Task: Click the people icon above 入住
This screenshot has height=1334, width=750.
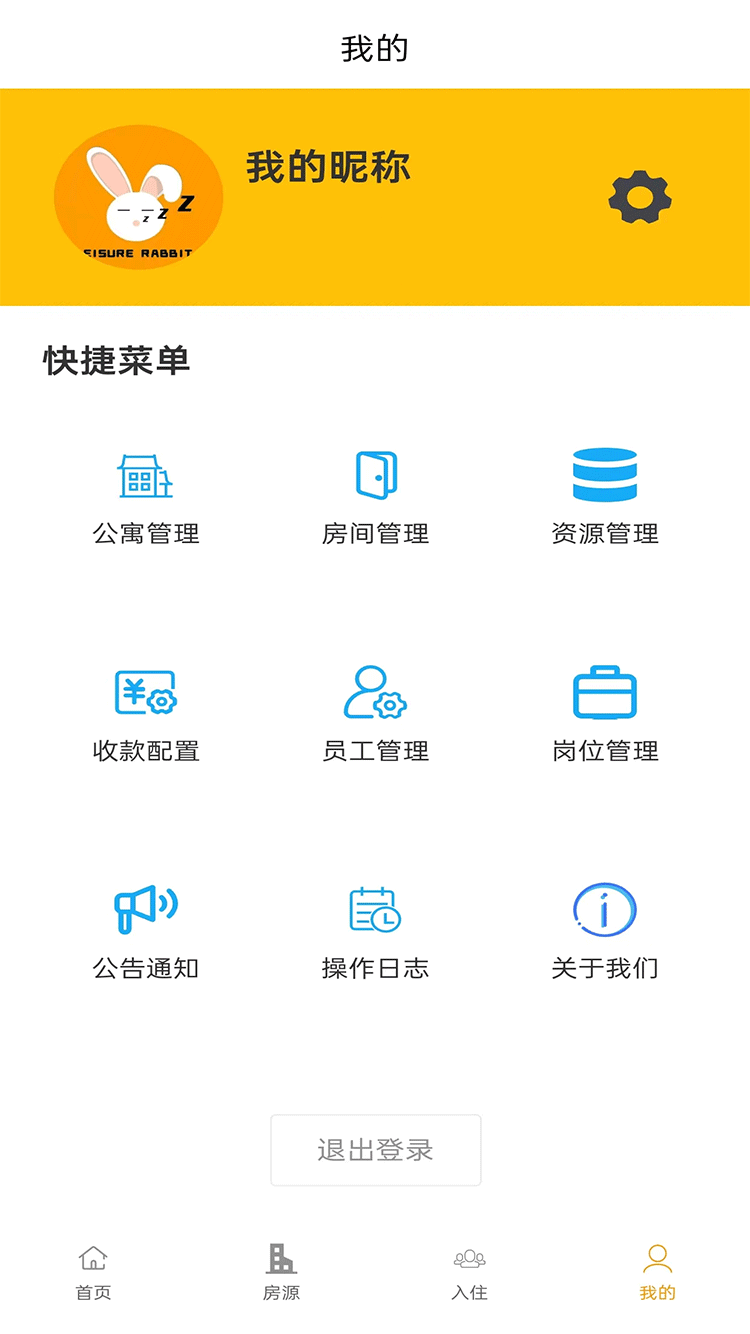Action: pos(469,1258)
